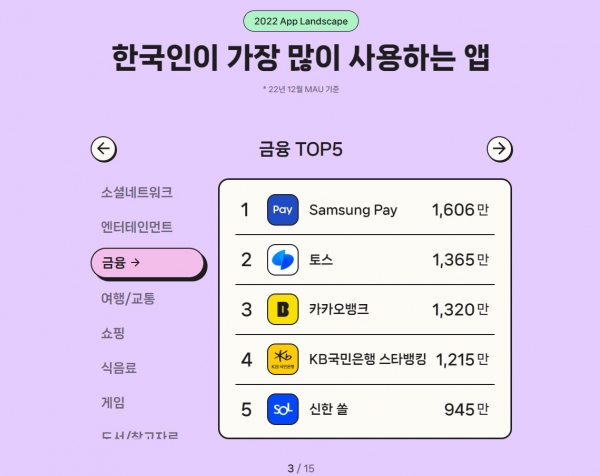Go to the previous category with left arrow

tap(104, 150)
